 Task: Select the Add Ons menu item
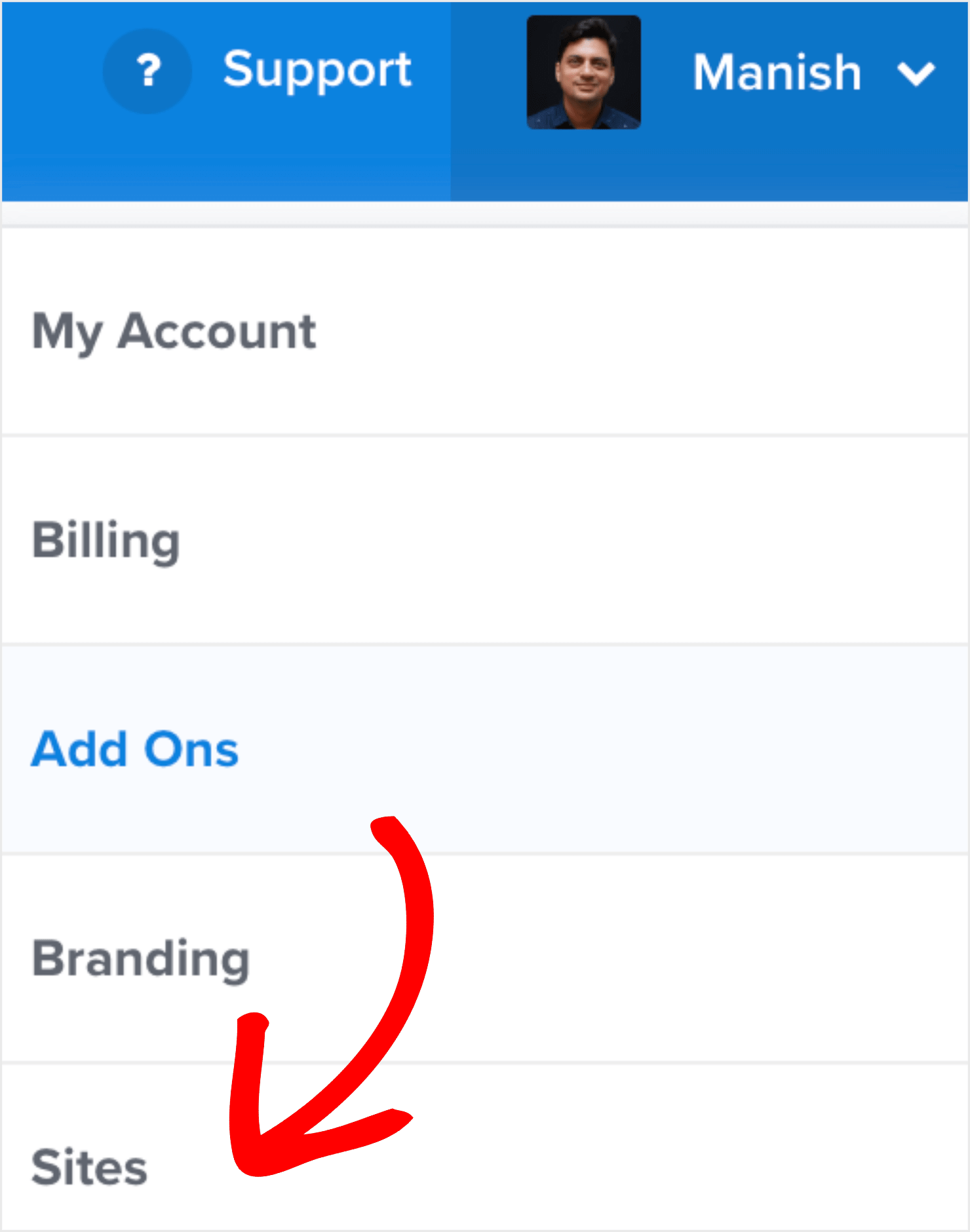[x=135, y=750]
